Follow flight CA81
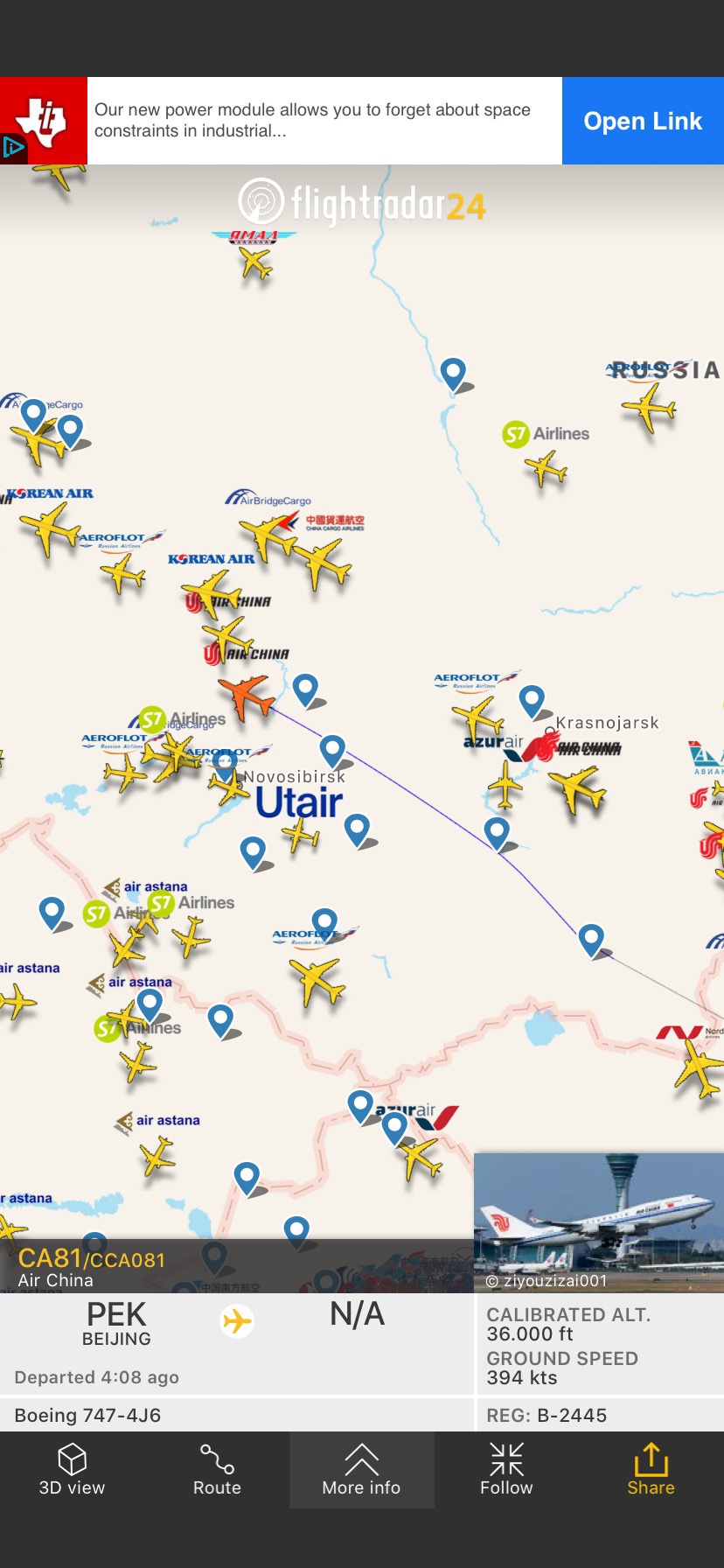Viewport: 724px width, 1568px height. coord(506,1470)
